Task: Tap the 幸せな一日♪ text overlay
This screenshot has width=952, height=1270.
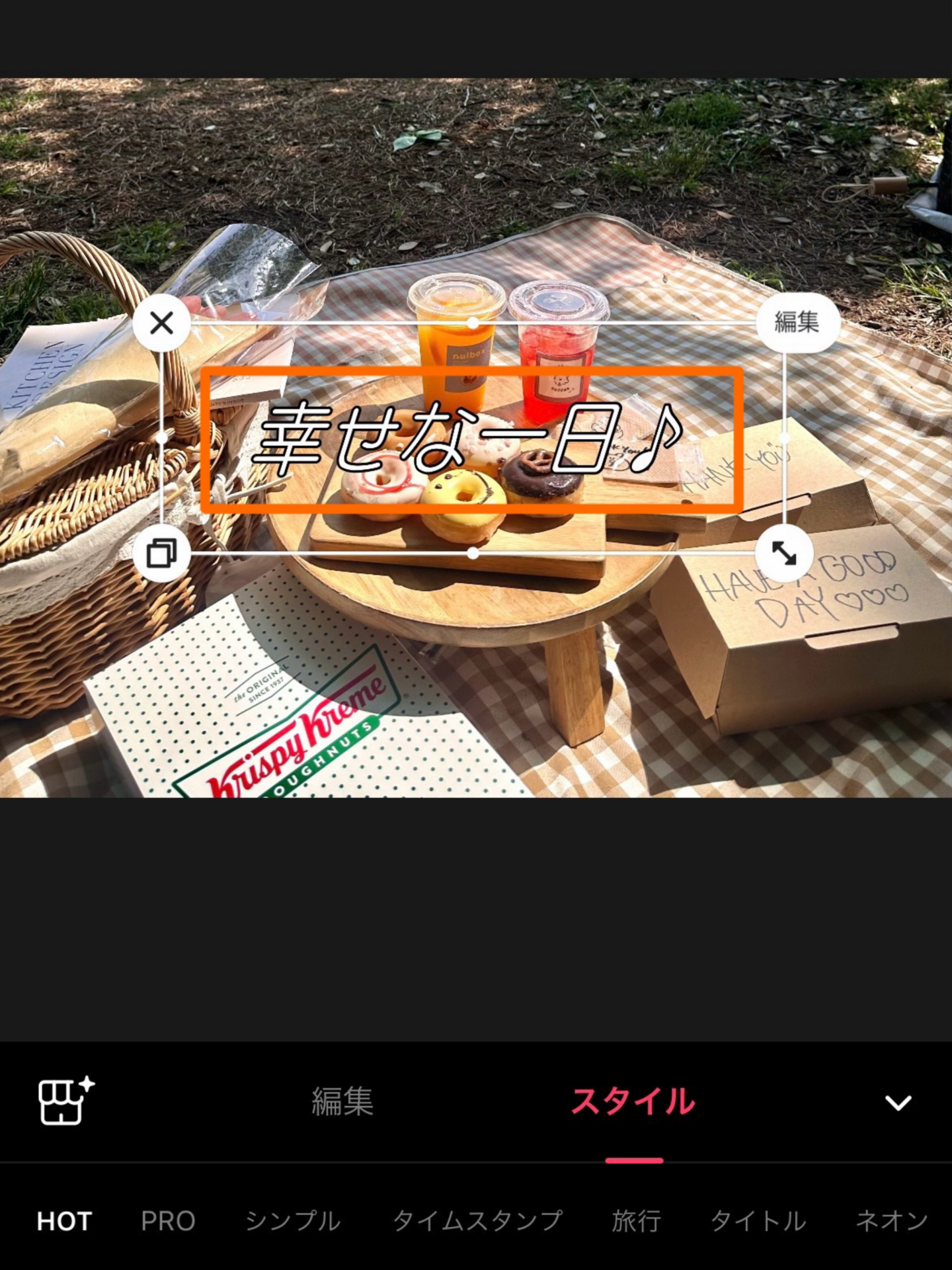Action: tap(471, 439)
